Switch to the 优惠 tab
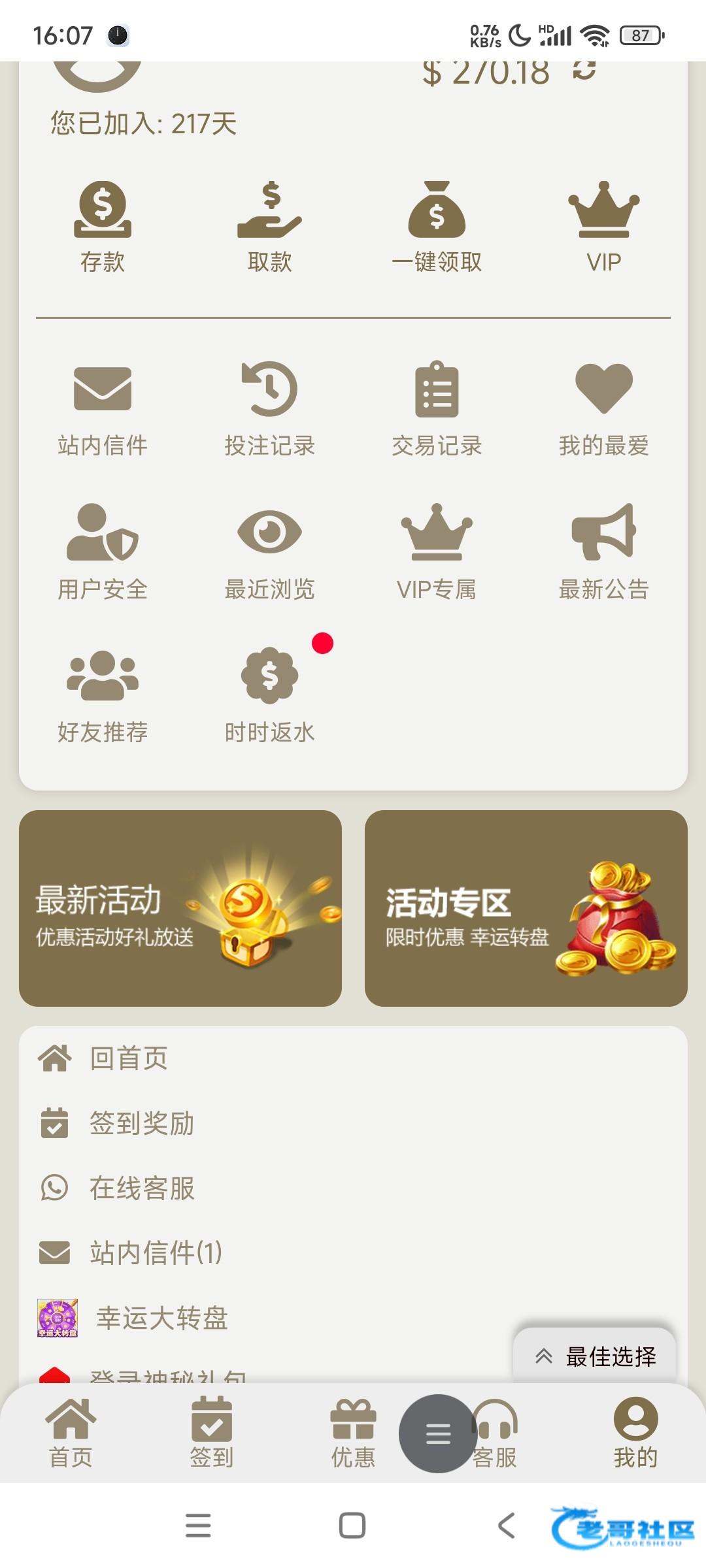The image size is (706, 1568). (353, 1433)
